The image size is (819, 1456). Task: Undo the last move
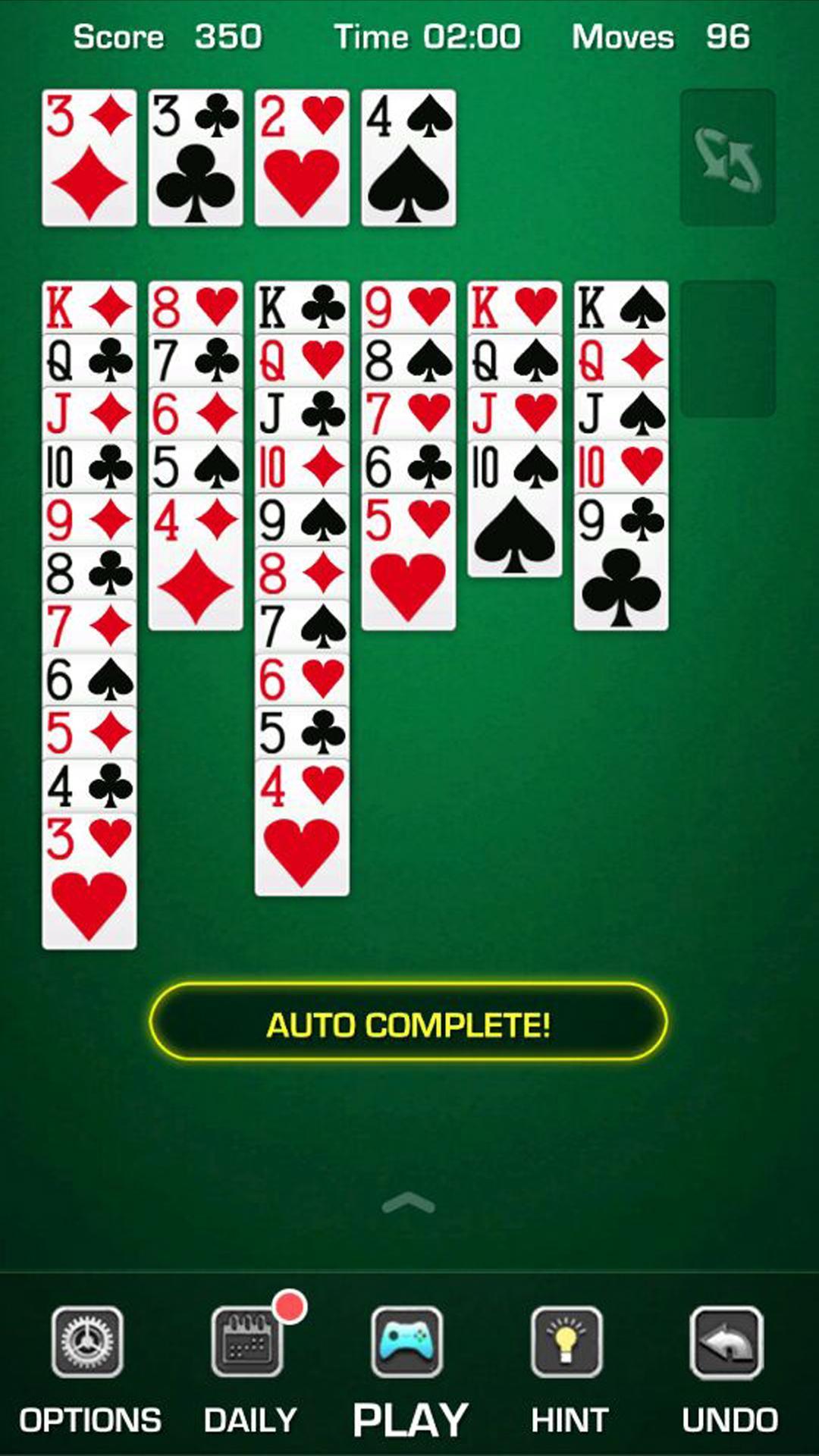(x=727, y=1343)
